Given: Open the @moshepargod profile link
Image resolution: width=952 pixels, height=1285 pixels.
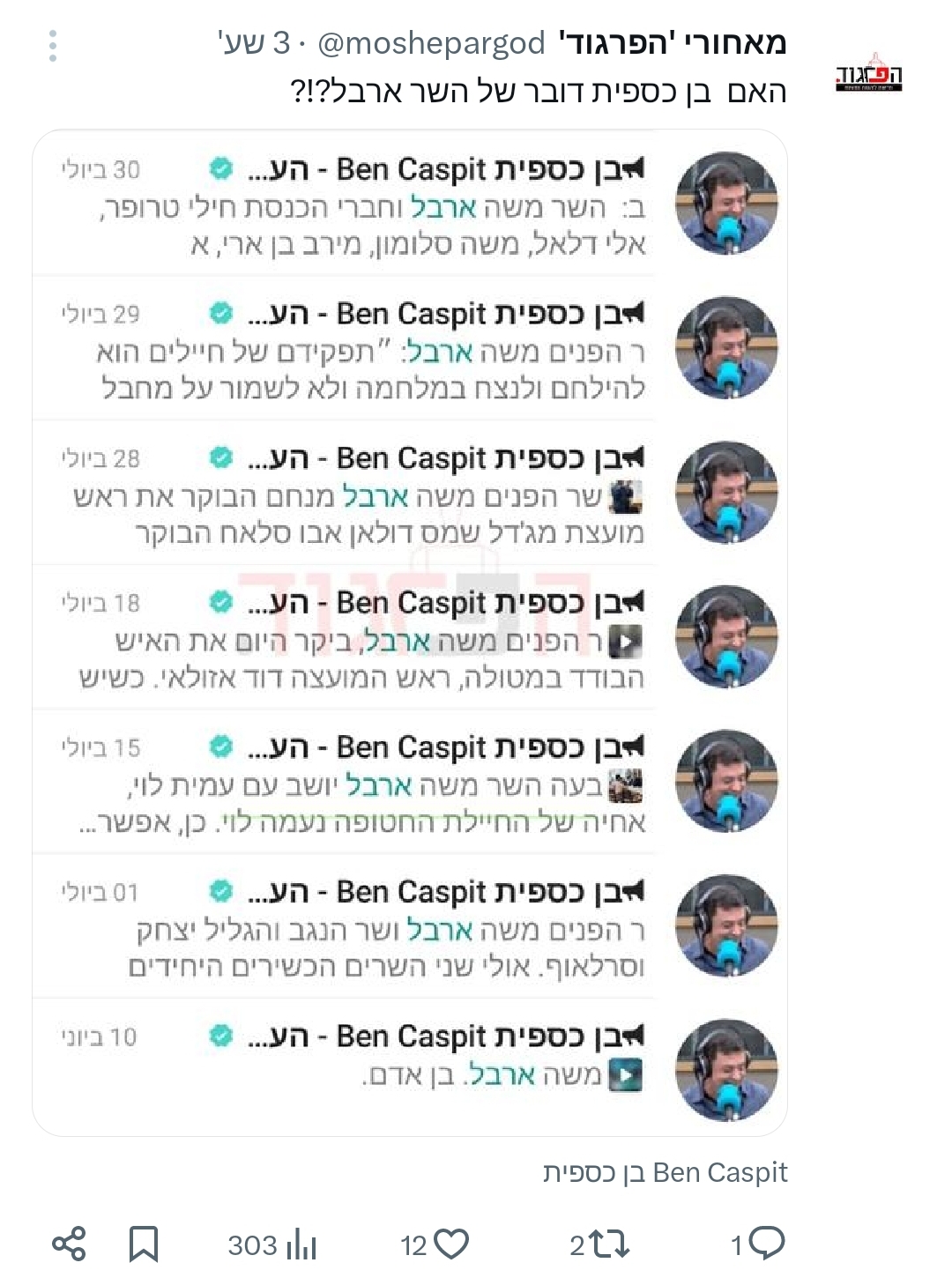Looking at the screenshot, I should (x=432, y=39).
